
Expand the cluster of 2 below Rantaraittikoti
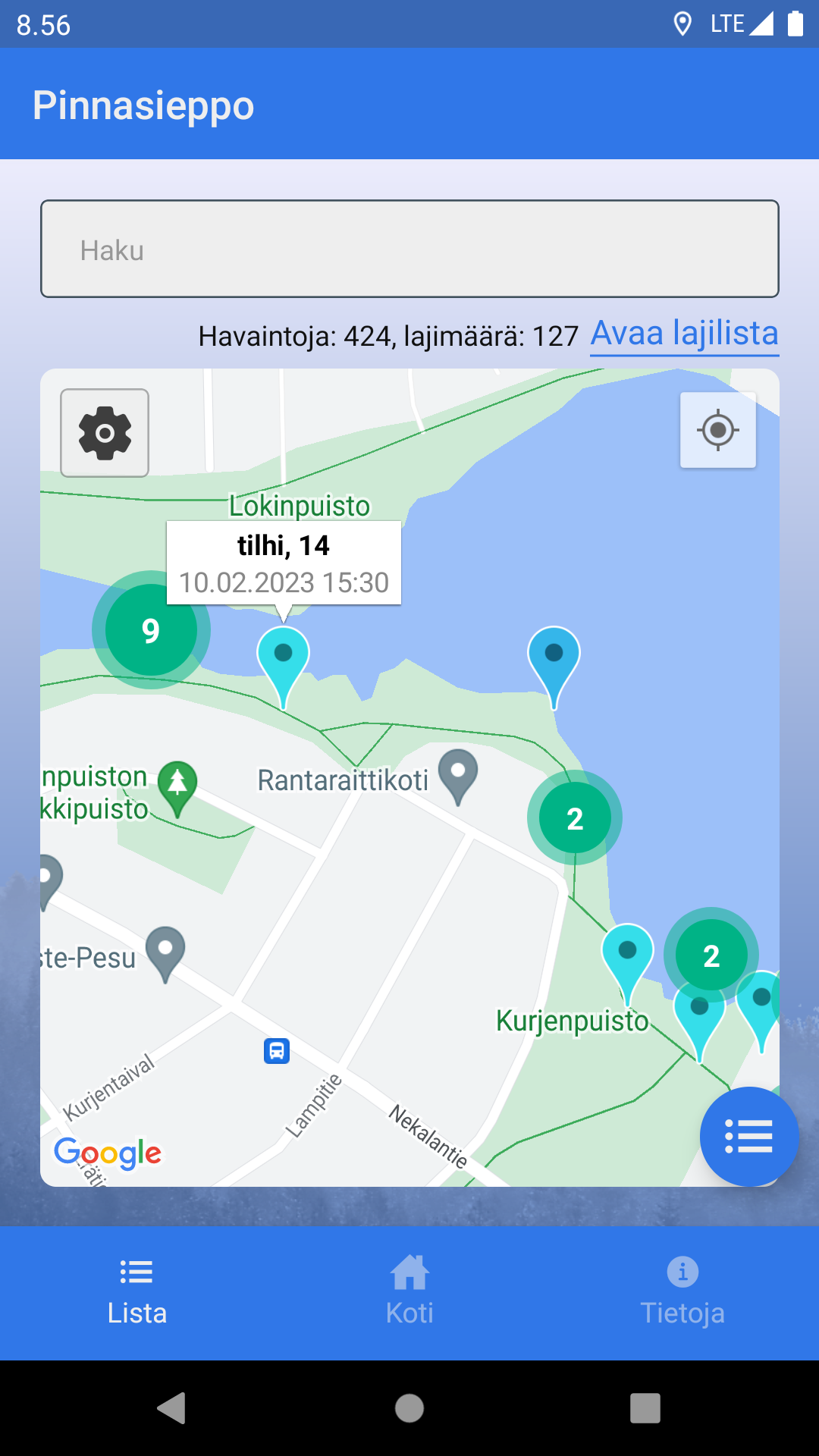(575, 818)
